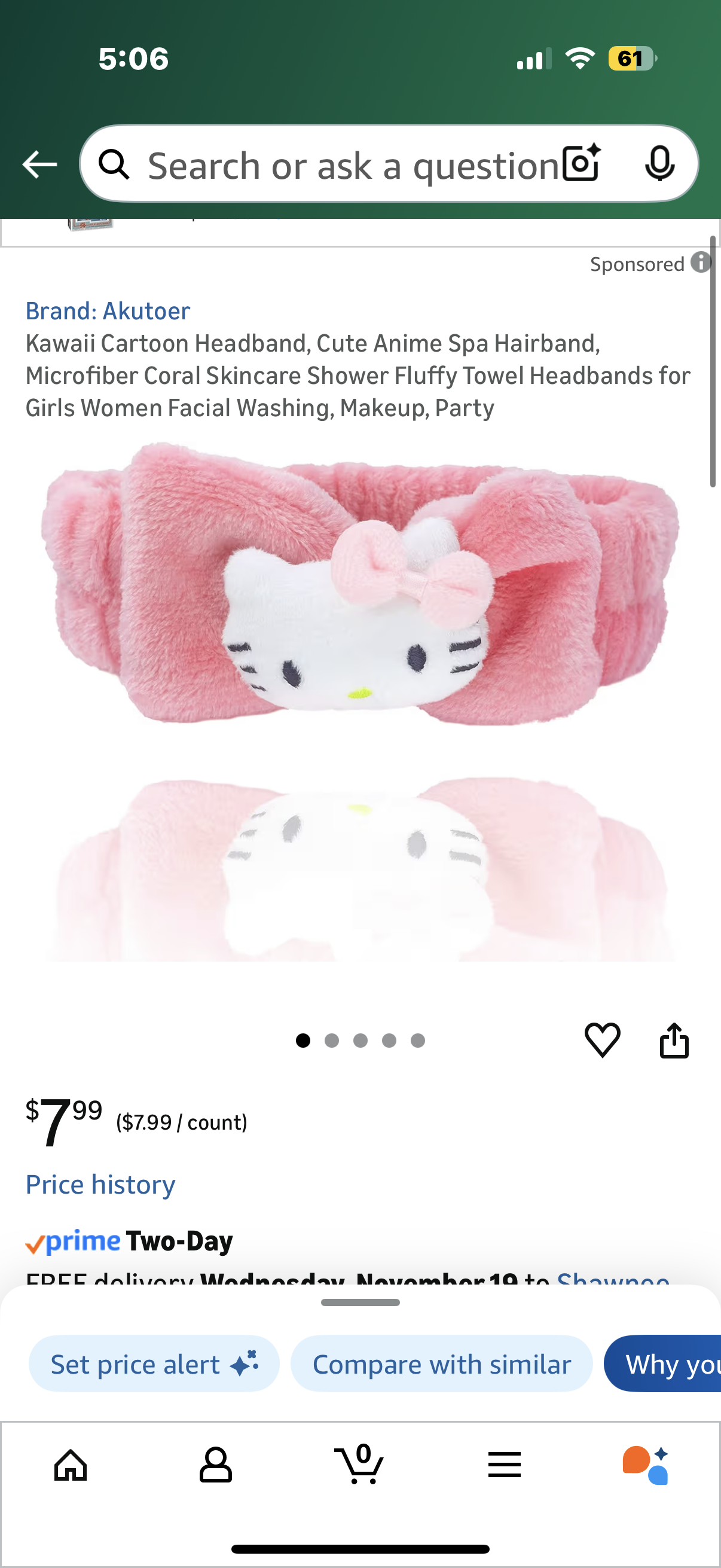Tap Set price alert chip

[x=154, y=1364]
